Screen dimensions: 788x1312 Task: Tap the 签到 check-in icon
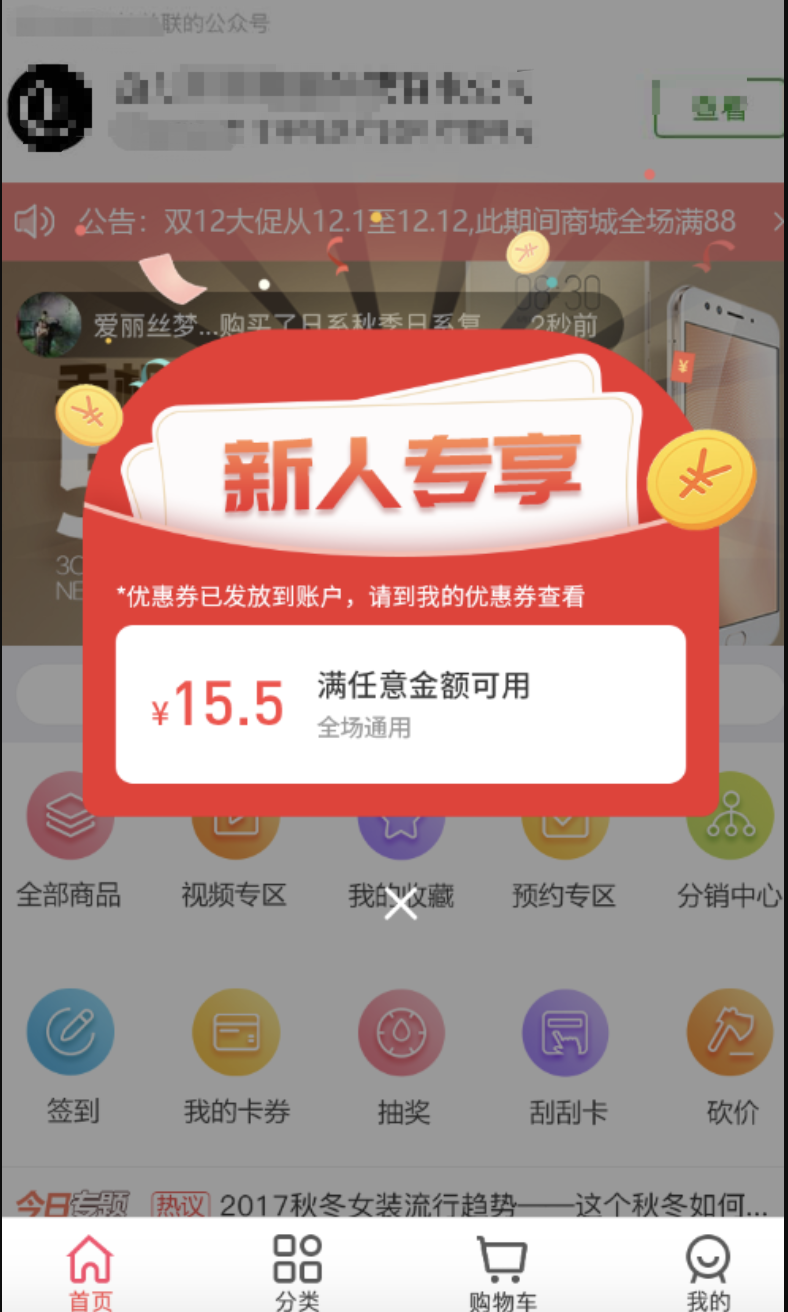tap(71, 1057)
